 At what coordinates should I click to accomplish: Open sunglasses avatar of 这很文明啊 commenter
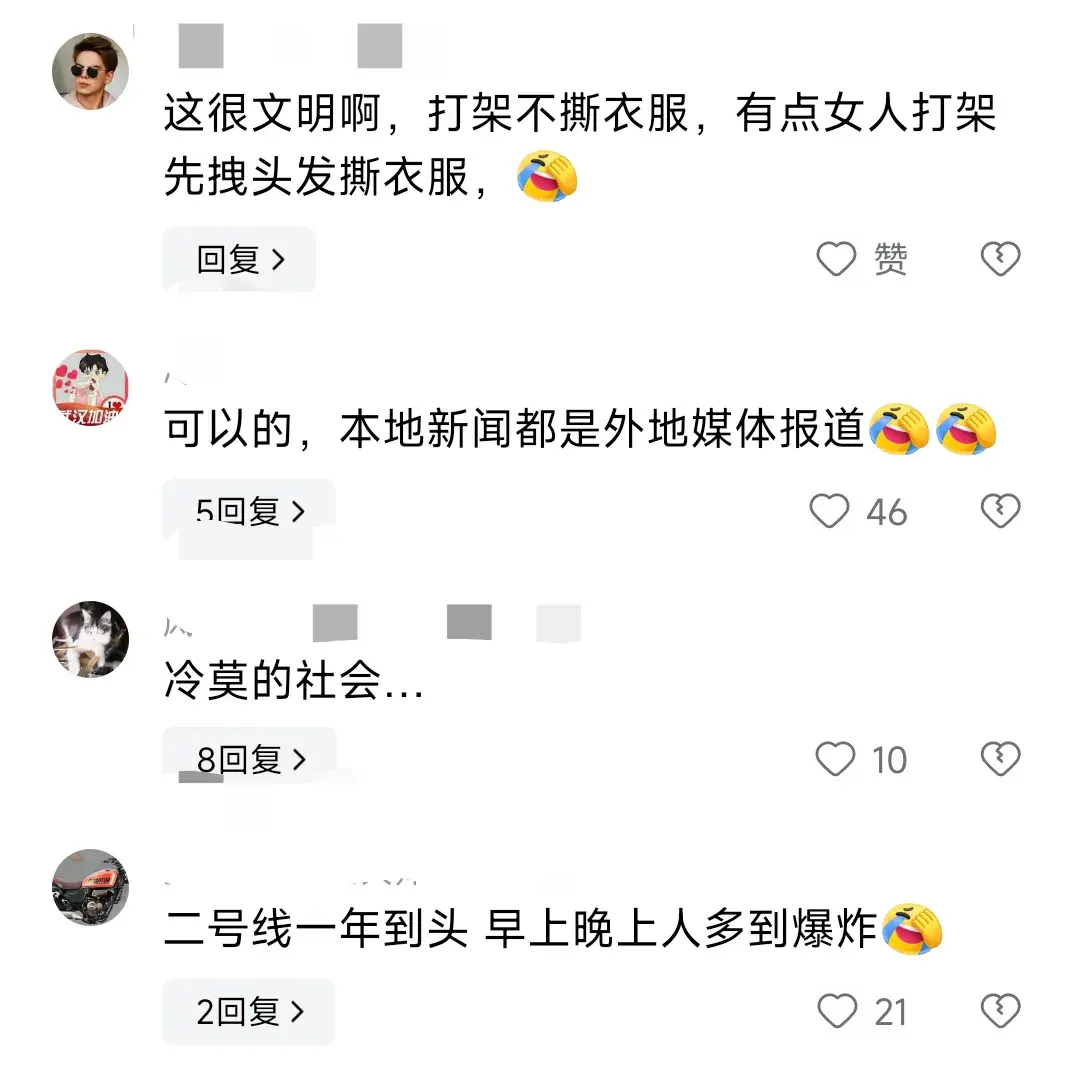pos(90,71)
